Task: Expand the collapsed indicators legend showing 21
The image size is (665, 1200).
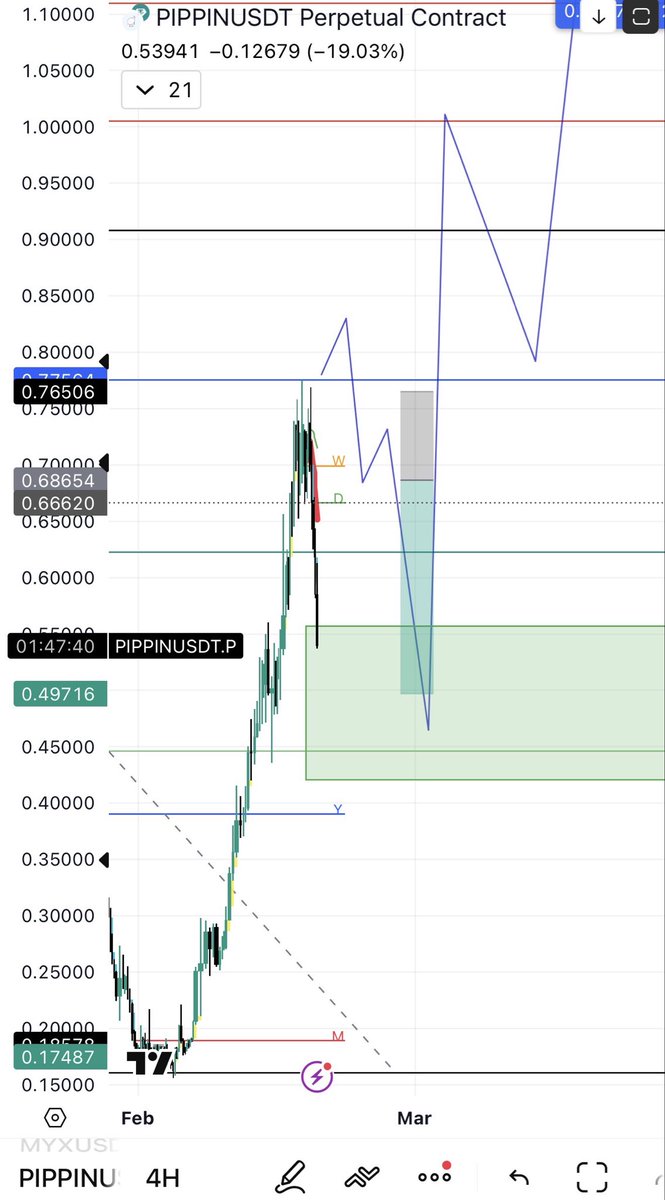Action: click(160, 90)
